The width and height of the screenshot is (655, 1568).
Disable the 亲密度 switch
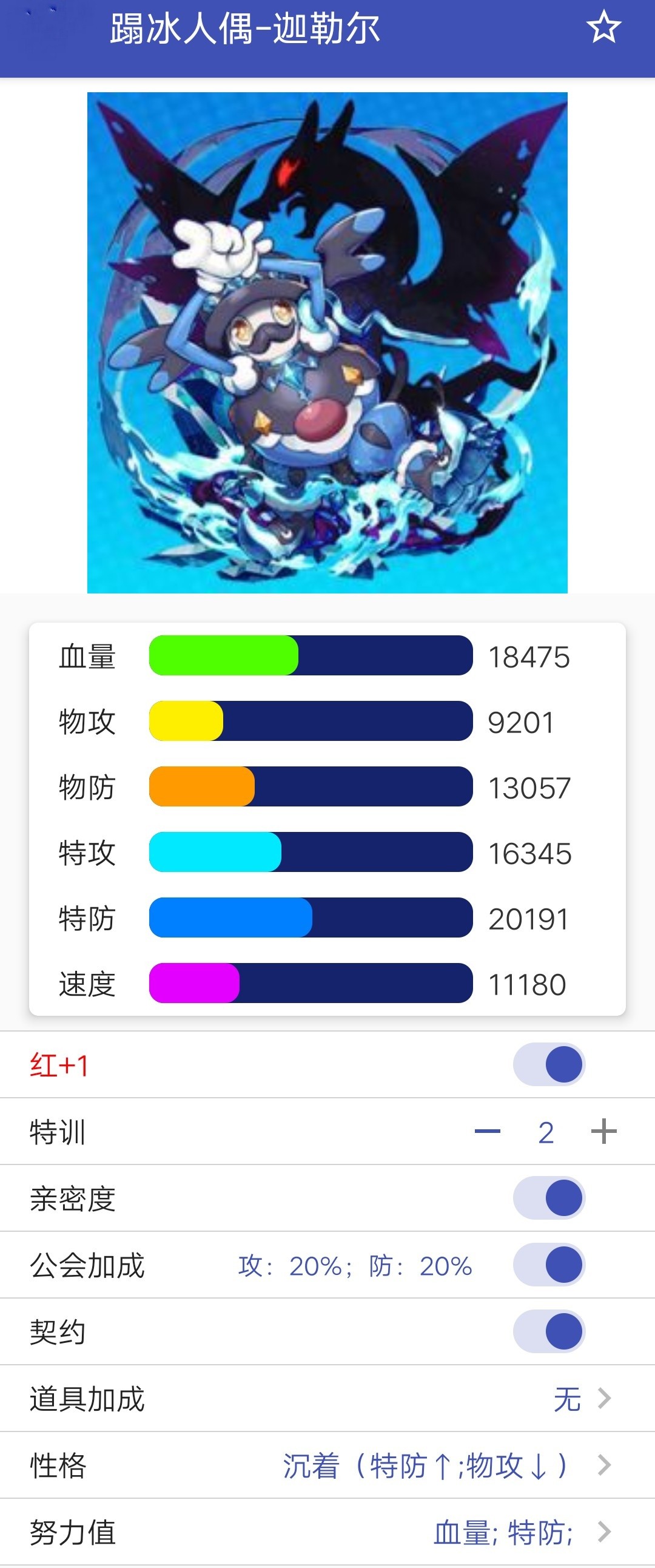[x=549, y=1198]
